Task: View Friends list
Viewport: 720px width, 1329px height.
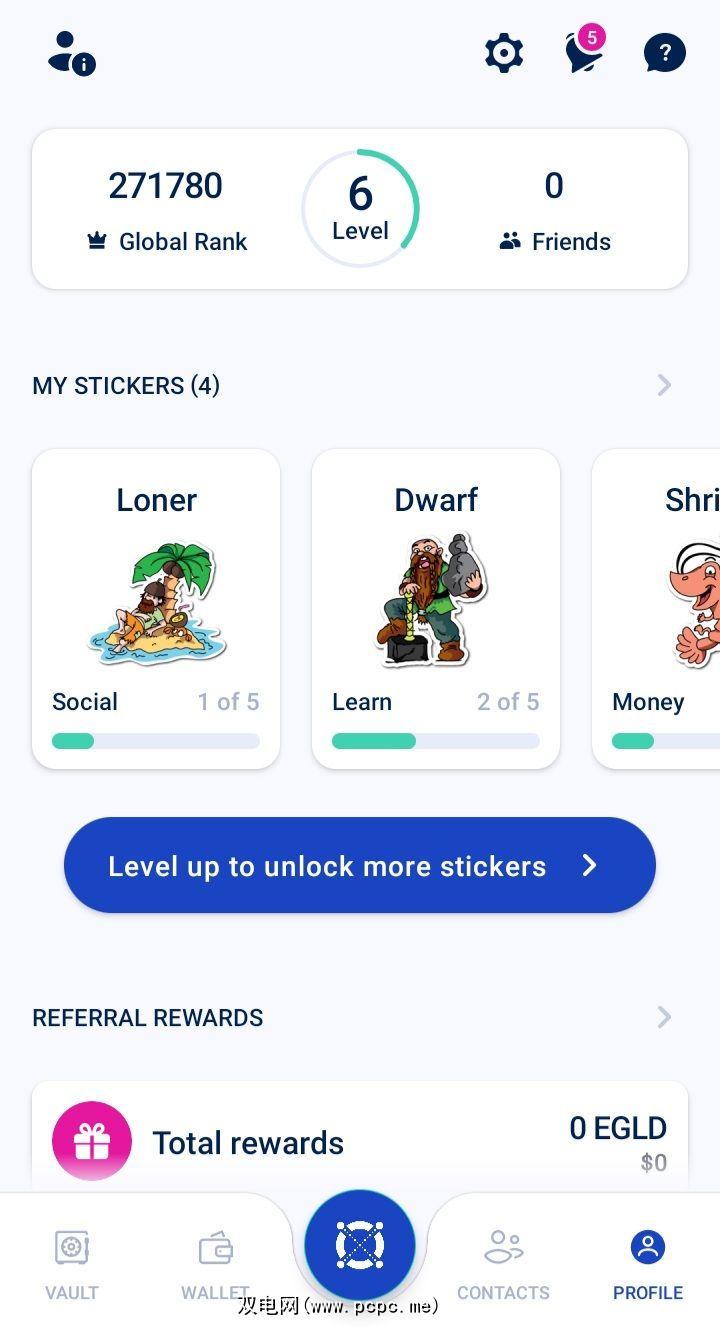Action: (554, 210)
